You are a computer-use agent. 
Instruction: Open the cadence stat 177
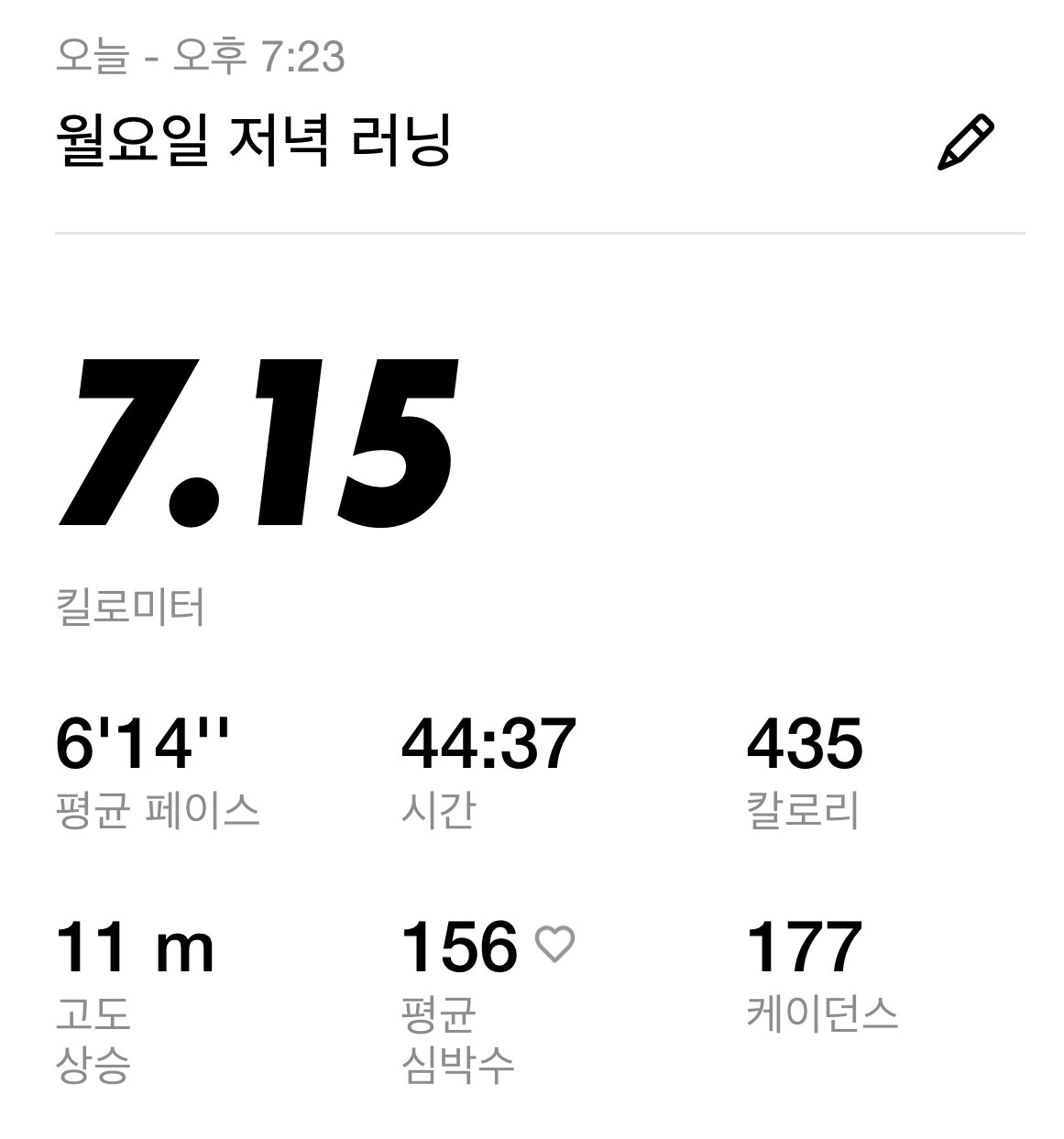click(x=806, y=949)
